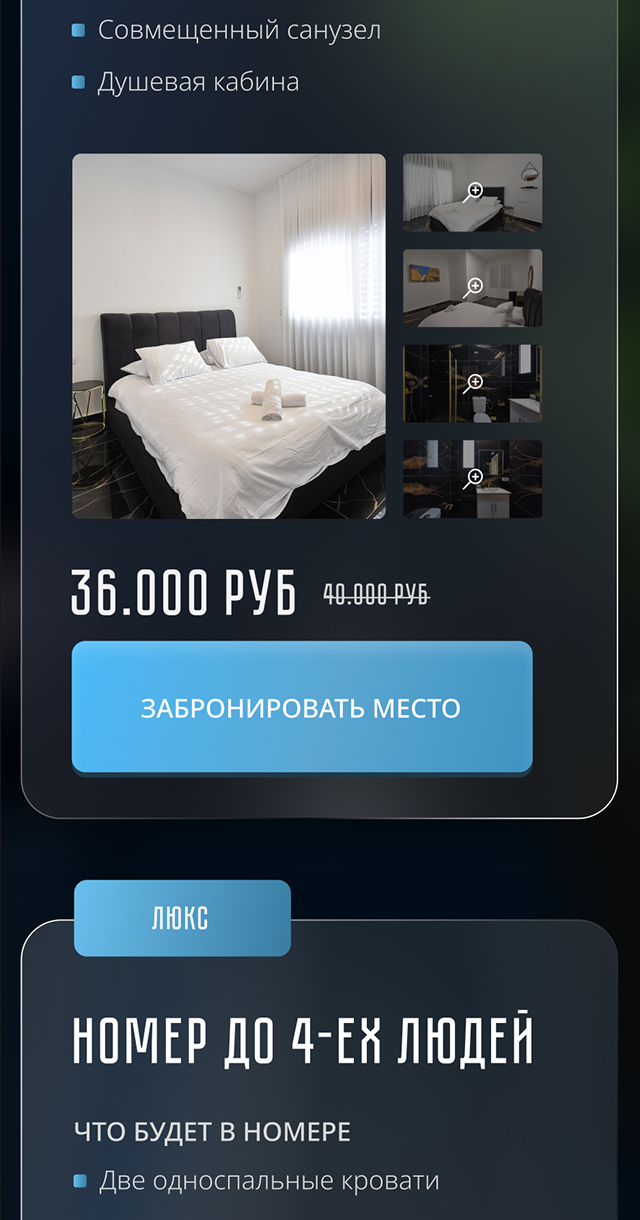Enlarge the dark bathroom thumbnail with toilet

click(x=472, y=384)
